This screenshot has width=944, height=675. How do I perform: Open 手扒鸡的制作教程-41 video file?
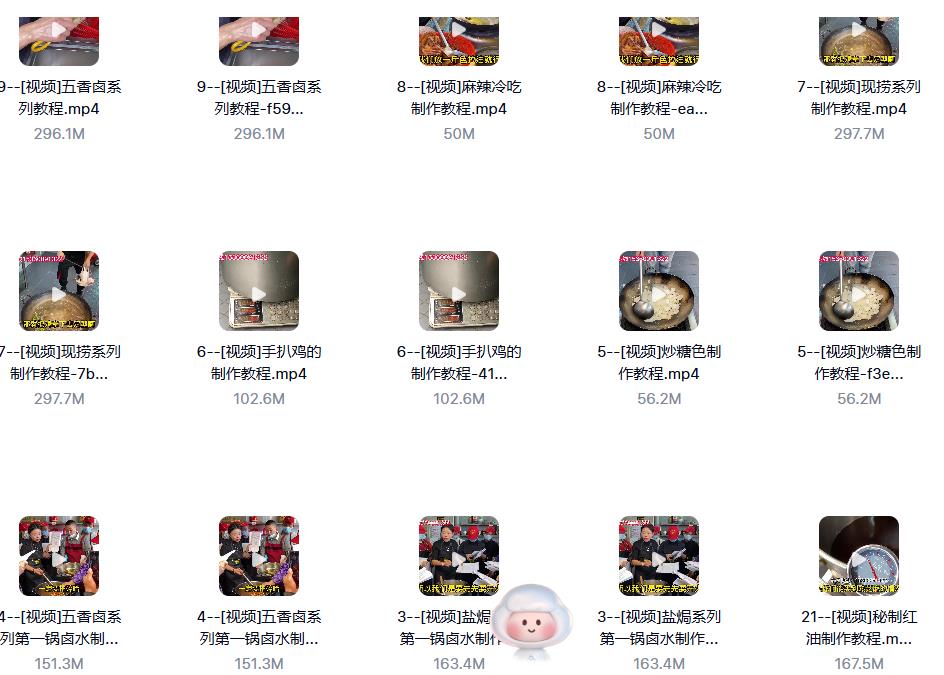click(x=459, y=291)
